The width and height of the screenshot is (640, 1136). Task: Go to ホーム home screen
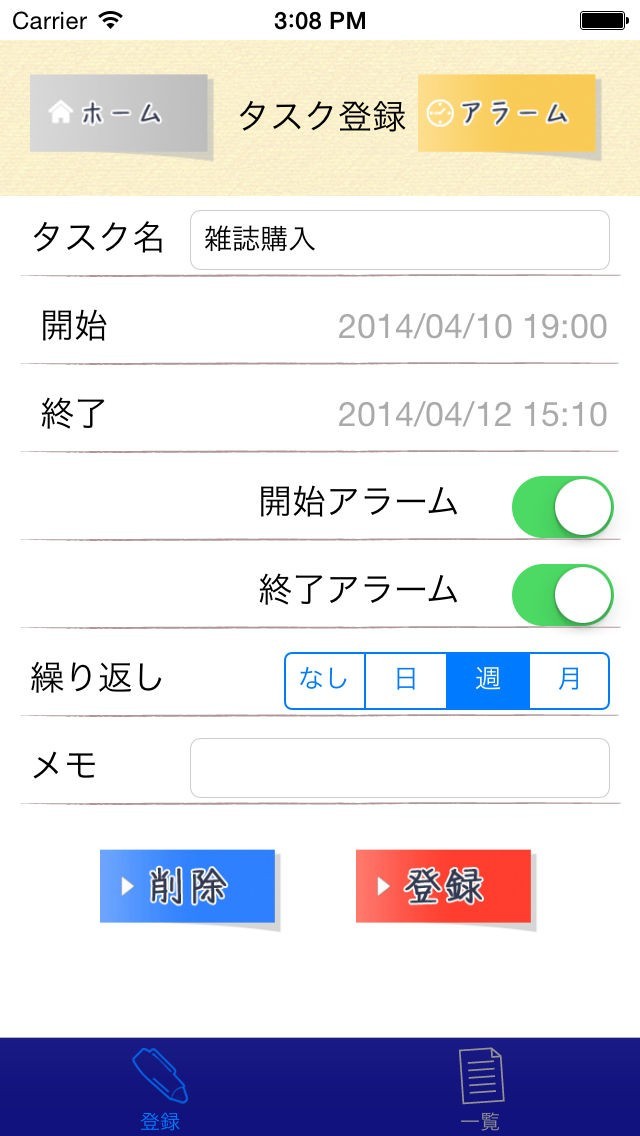118,113
